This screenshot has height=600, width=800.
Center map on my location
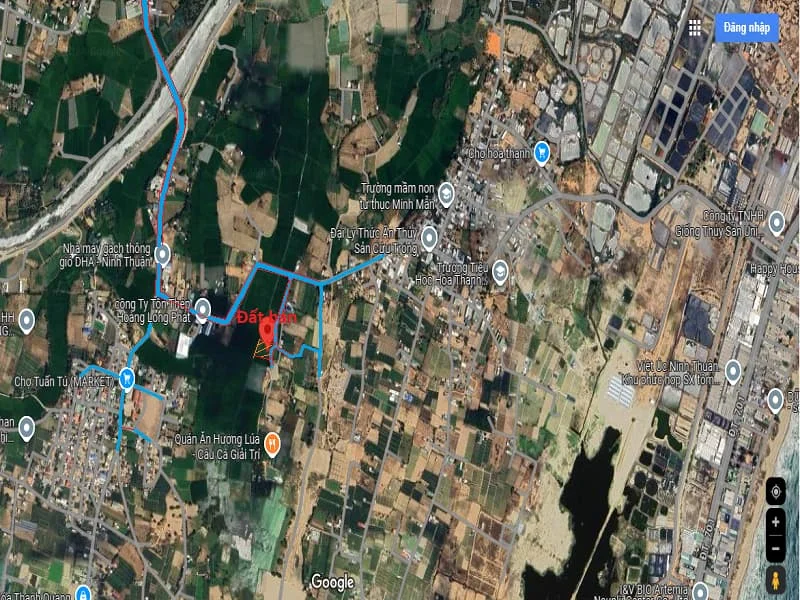coord(775,492)
